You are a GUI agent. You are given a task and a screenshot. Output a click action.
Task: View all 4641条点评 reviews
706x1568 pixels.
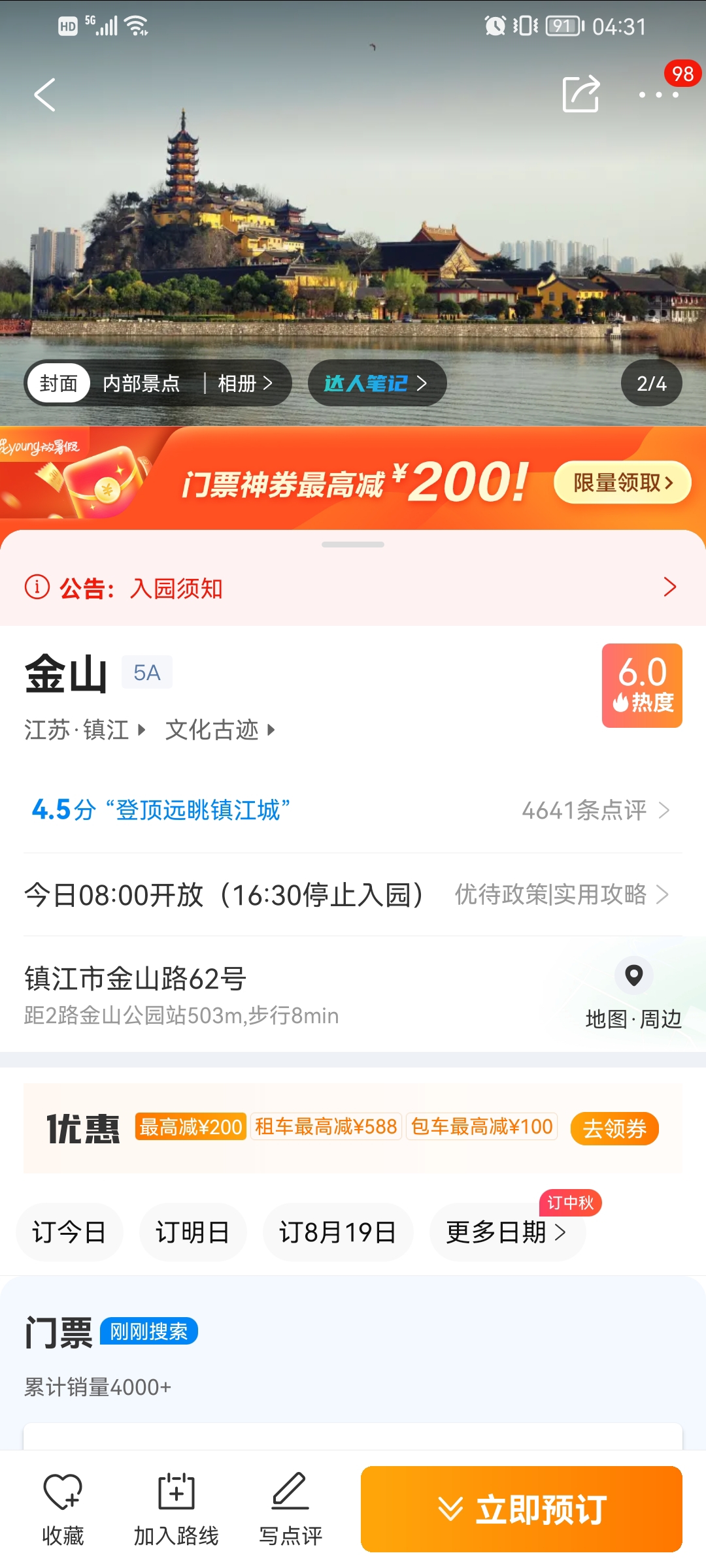(595, 810)
